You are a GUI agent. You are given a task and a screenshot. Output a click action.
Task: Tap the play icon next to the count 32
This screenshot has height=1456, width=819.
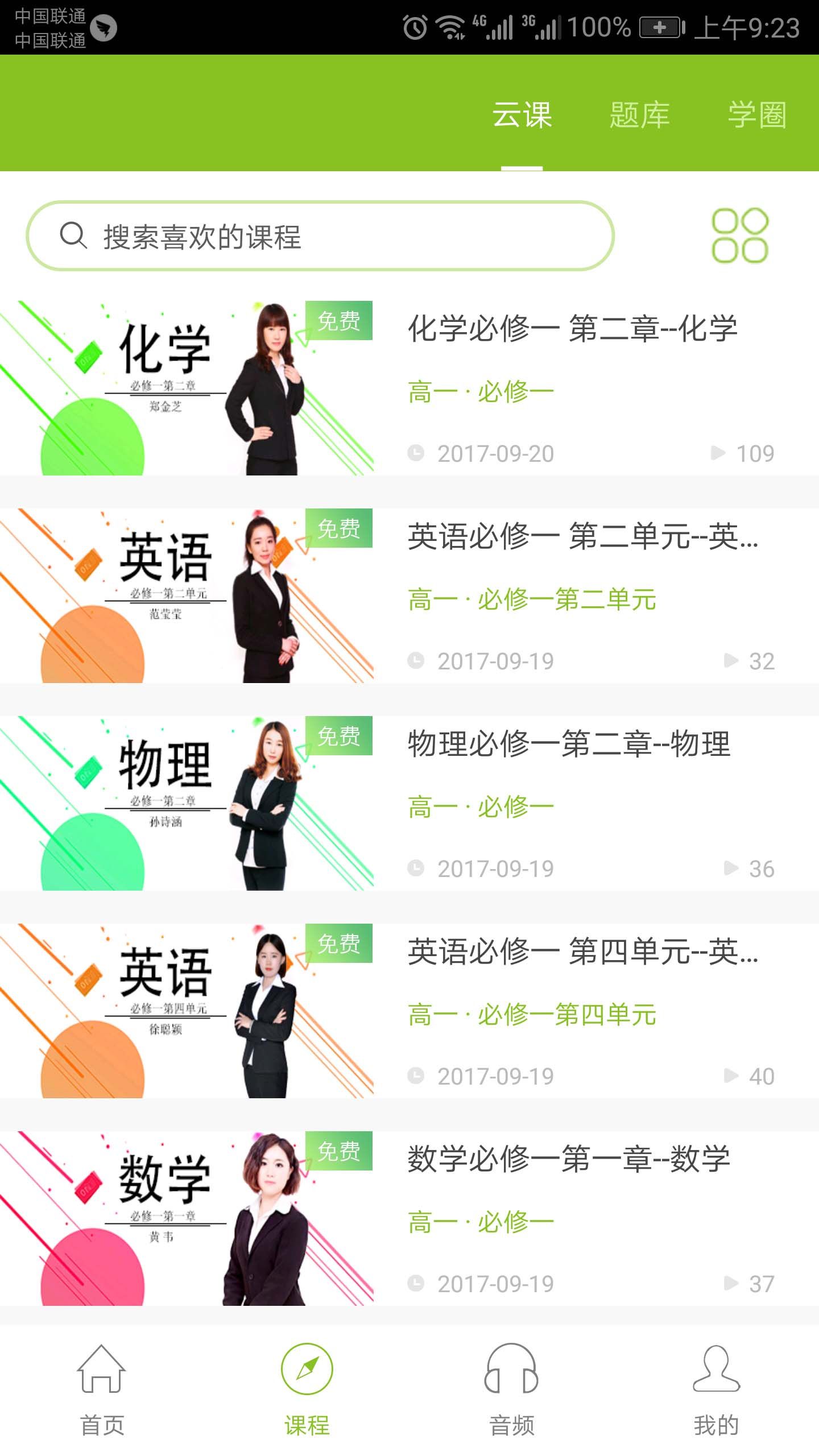pyautogui.click(x=728, y=661)
